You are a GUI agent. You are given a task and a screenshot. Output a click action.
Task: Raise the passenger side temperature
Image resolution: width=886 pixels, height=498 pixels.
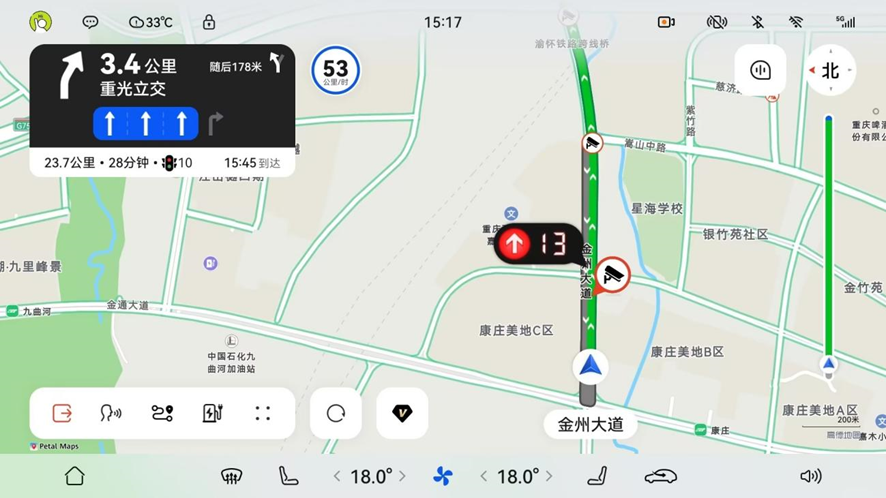tap(549, 476)
